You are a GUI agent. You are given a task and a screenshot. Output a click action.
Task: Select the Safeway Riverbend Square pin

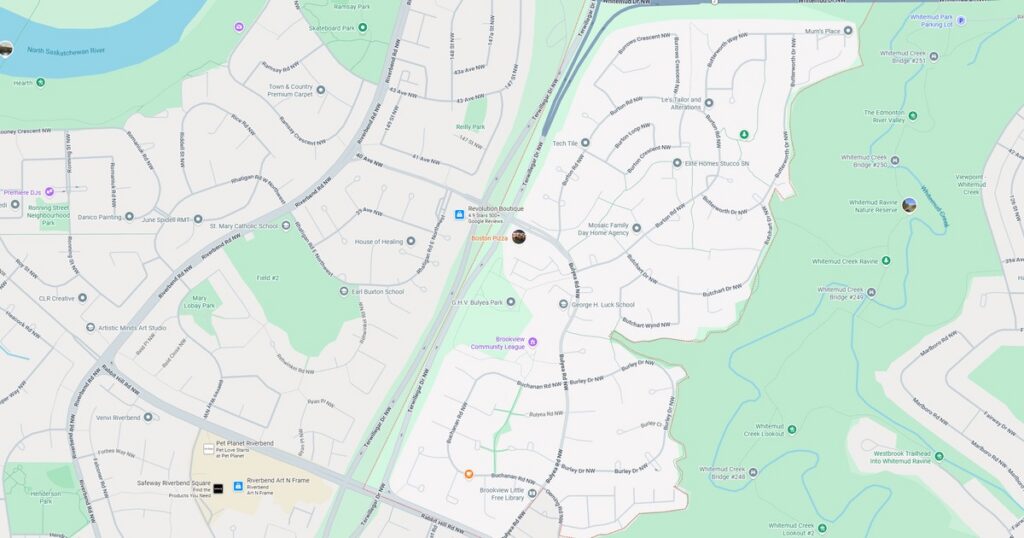[218, 487]
